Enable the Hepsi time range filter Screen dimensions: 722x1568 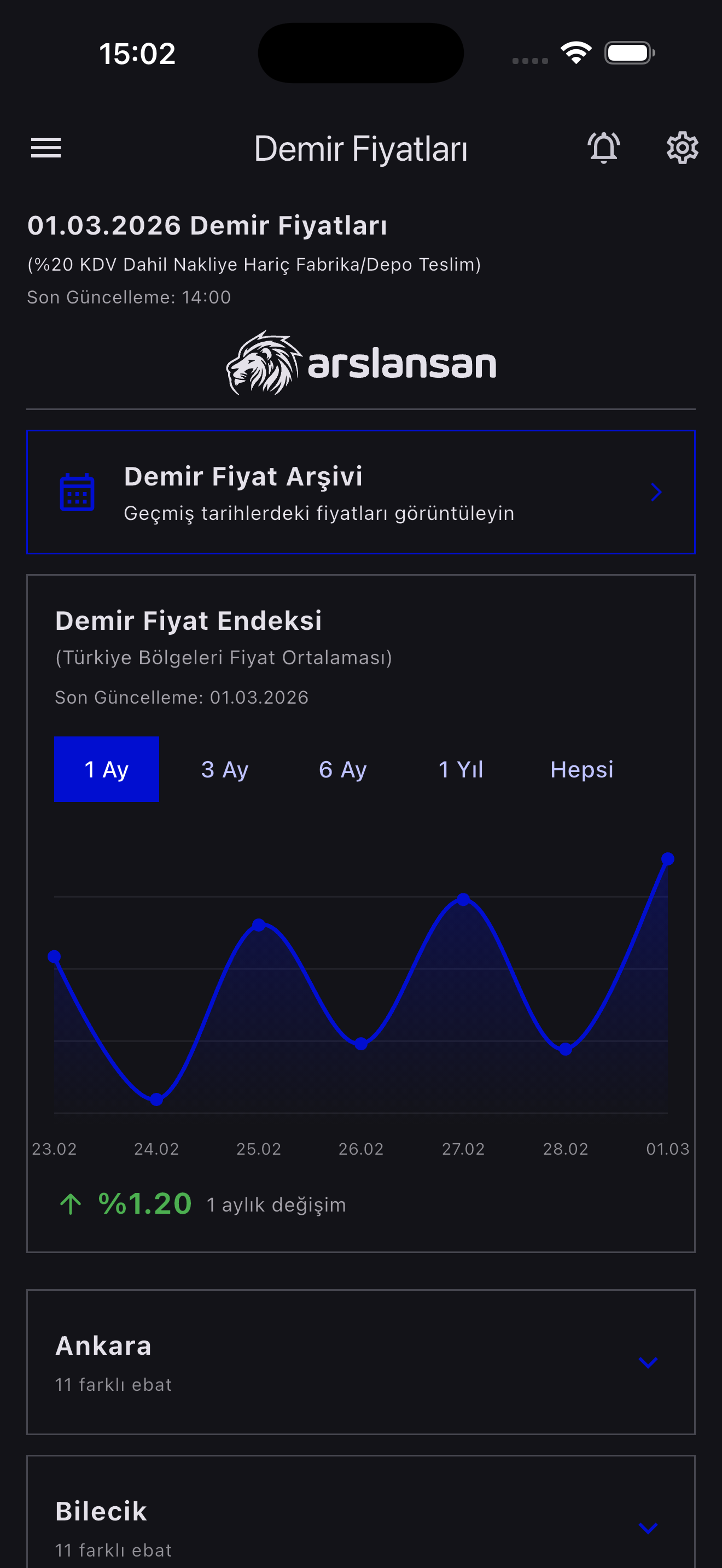tap(582, 769)
